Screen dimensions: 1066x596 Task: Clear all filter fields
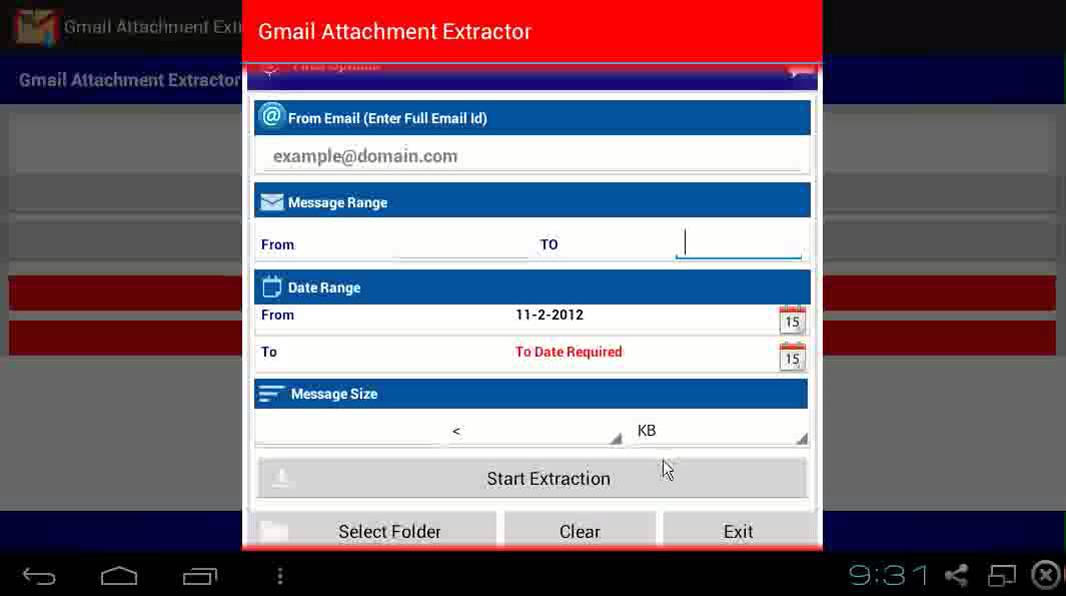tap(579, 531)
